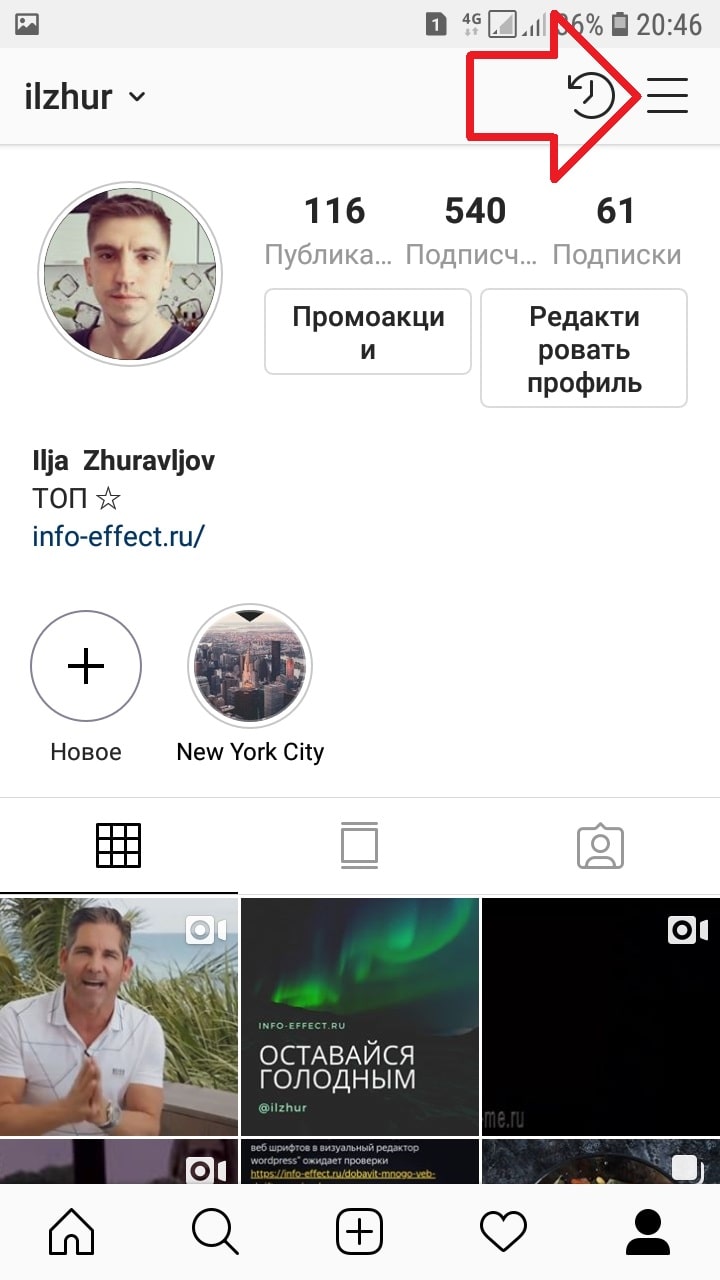The width and height of the screenshot is (720, 1280).
Task: Tap the profile photo
Action: tap(130, 274)
